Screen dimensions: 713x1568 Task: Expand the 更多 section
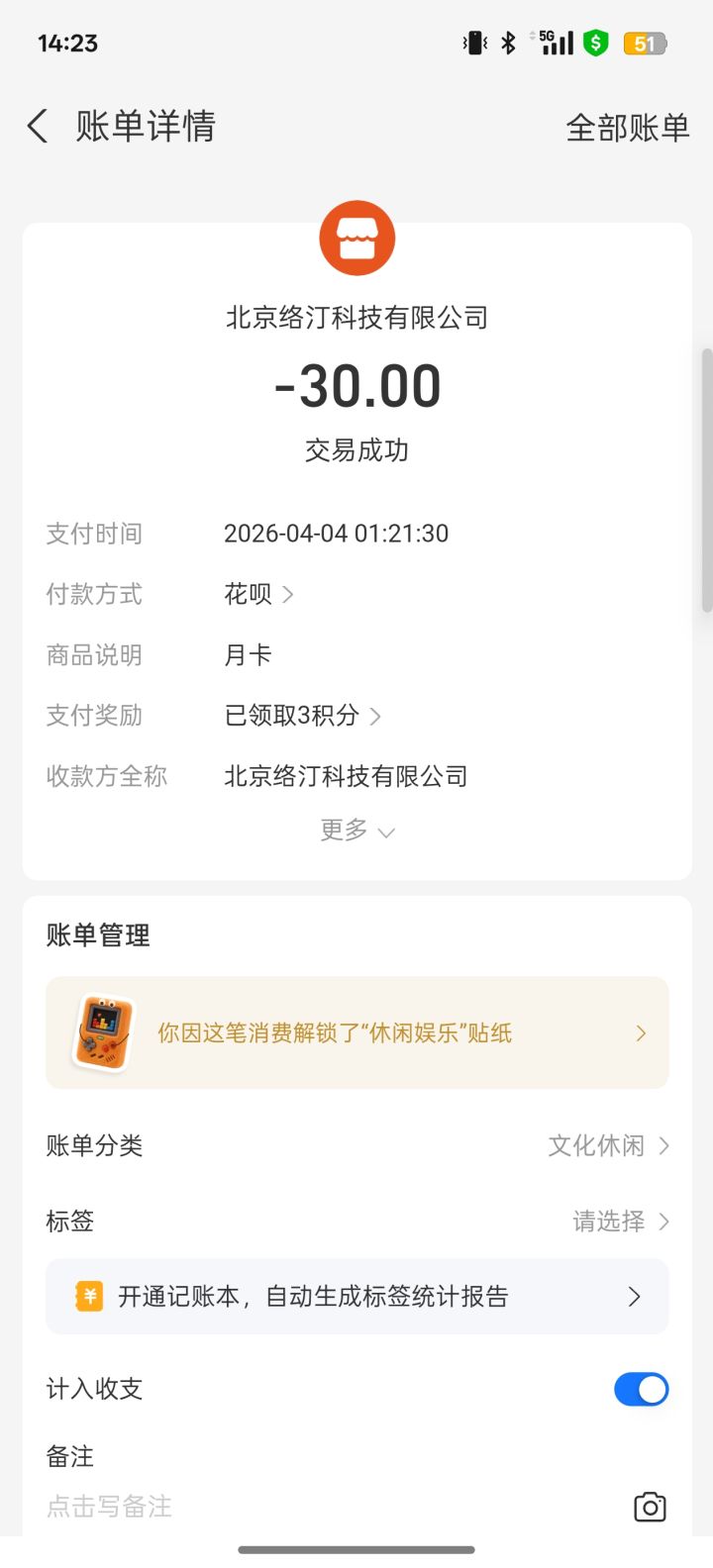(357, 831)
